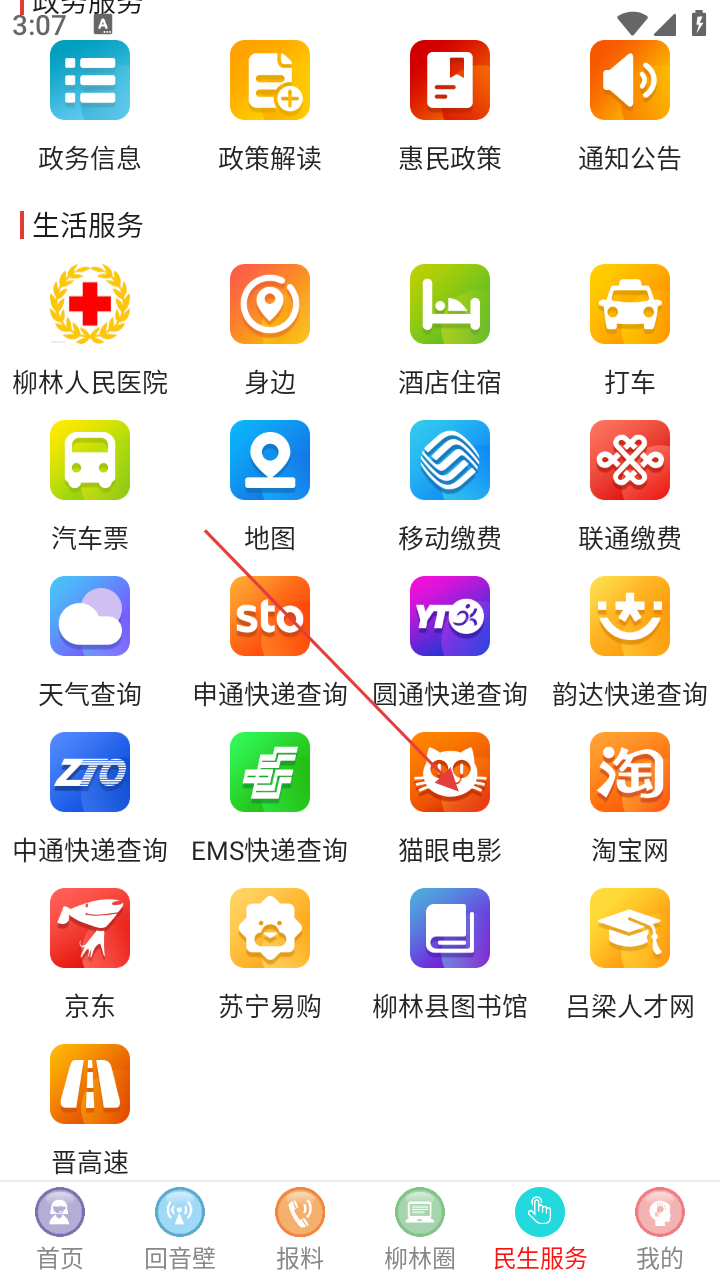
Task: Launch 猫眼电影 movie service
Action: (450, 772)
